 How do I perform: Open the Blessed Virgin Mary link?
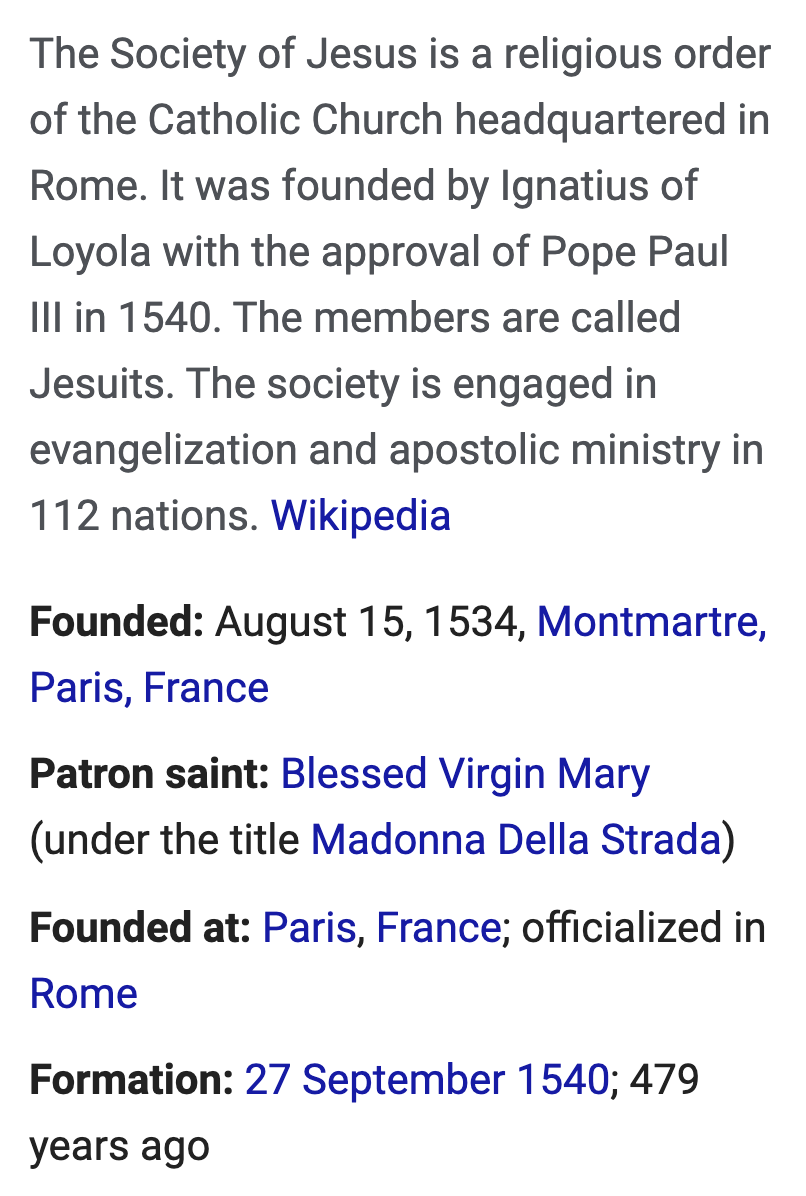point(465,775)
